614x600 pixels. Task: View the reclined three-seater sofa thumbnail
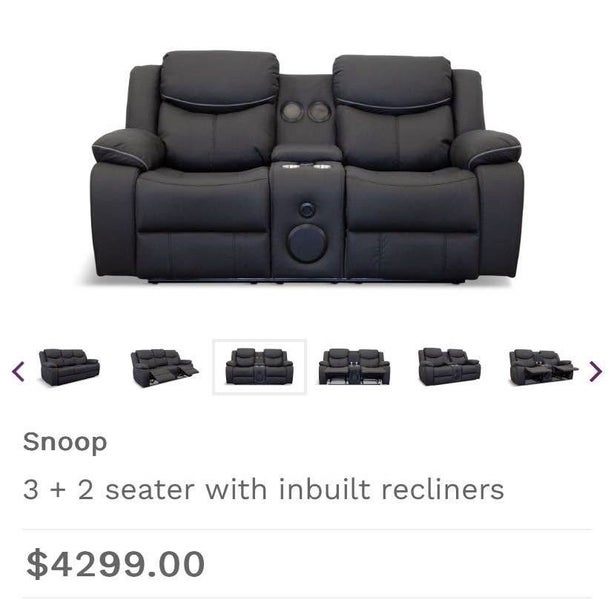tap(163, 368)
